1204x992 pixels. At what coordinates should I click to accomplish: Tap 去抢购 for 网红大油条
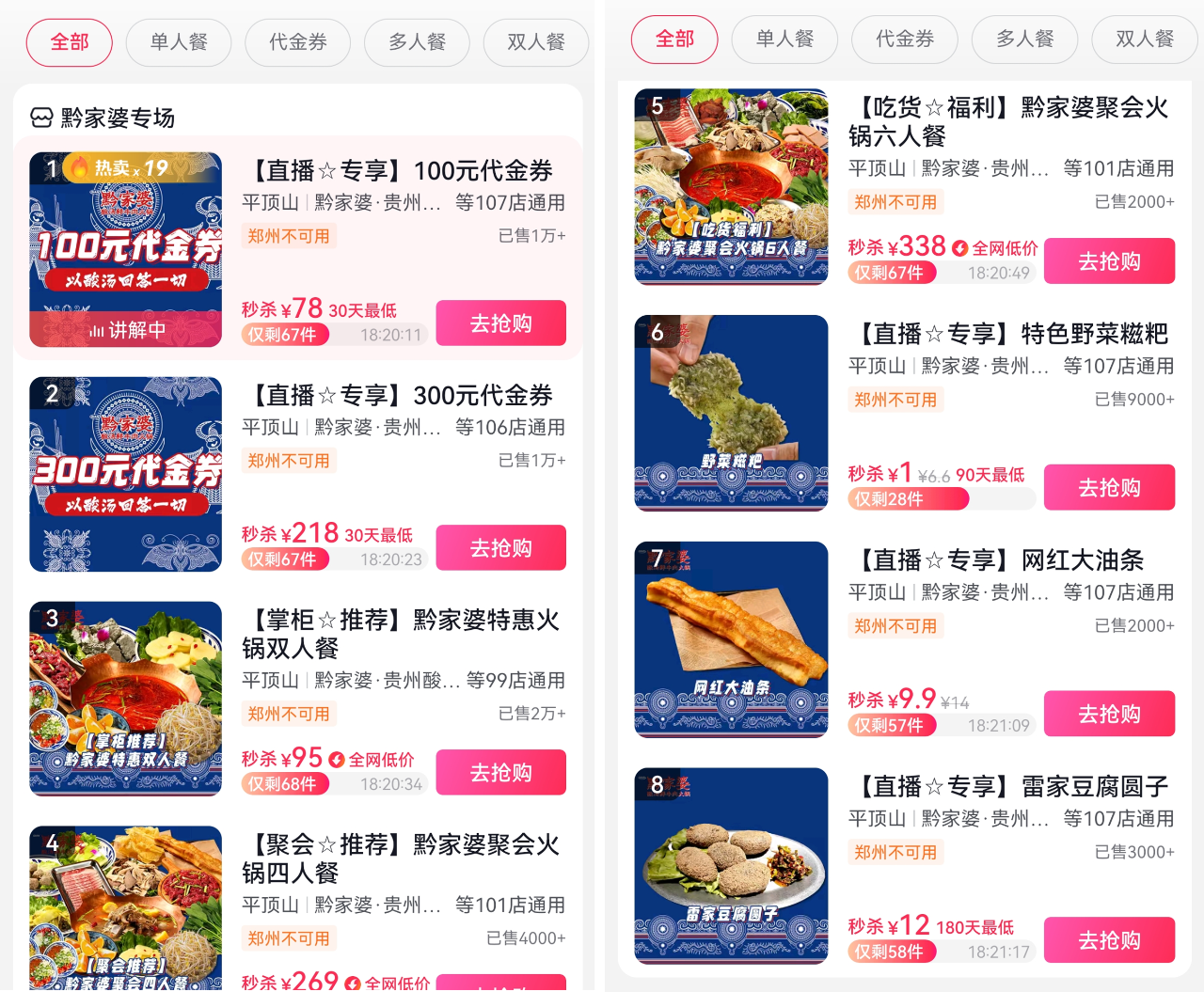click(1109, 715)
